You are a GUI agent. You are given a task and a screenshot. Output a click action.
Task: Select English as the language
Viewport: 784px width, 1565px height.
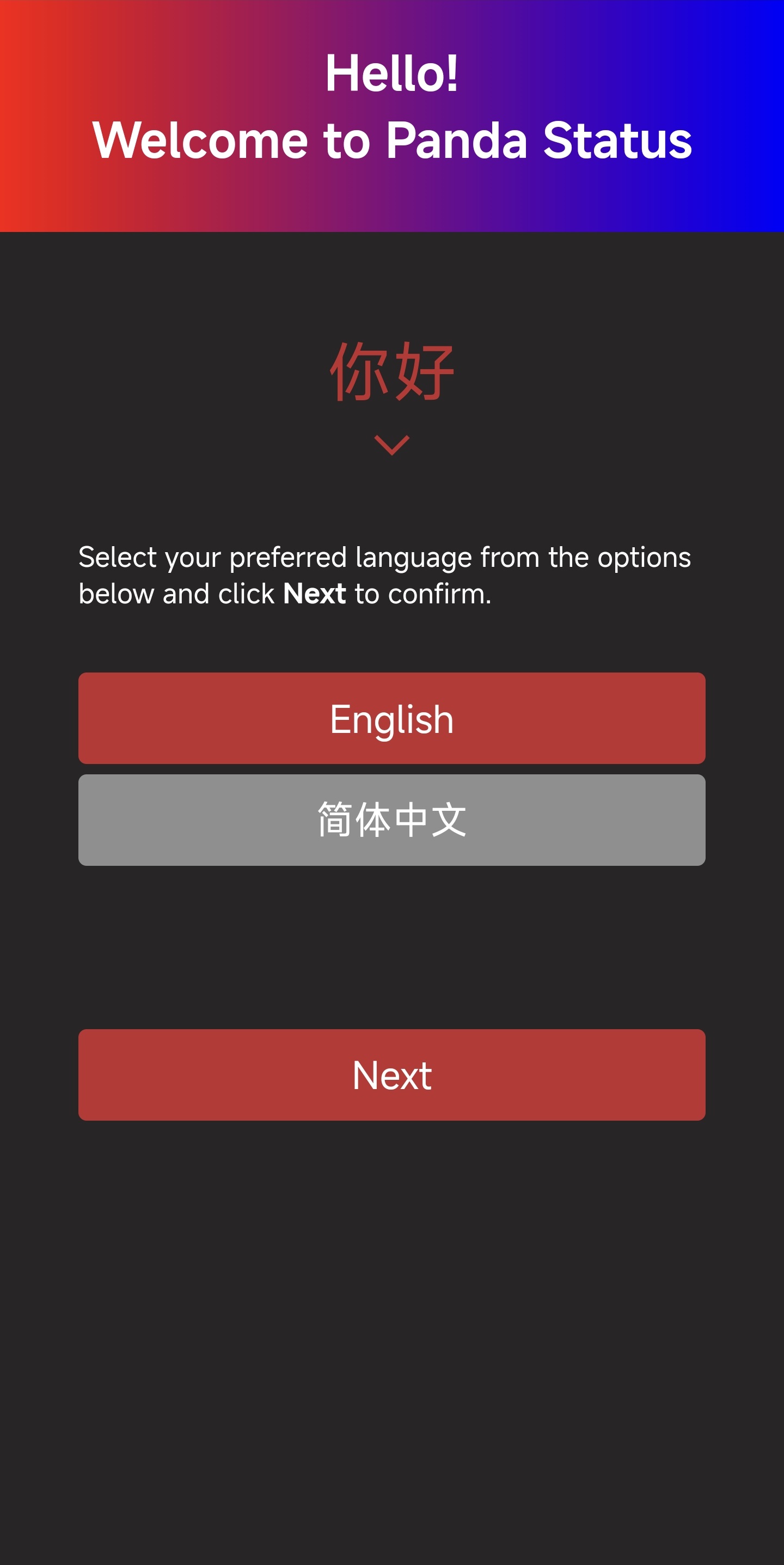point(391,718)
